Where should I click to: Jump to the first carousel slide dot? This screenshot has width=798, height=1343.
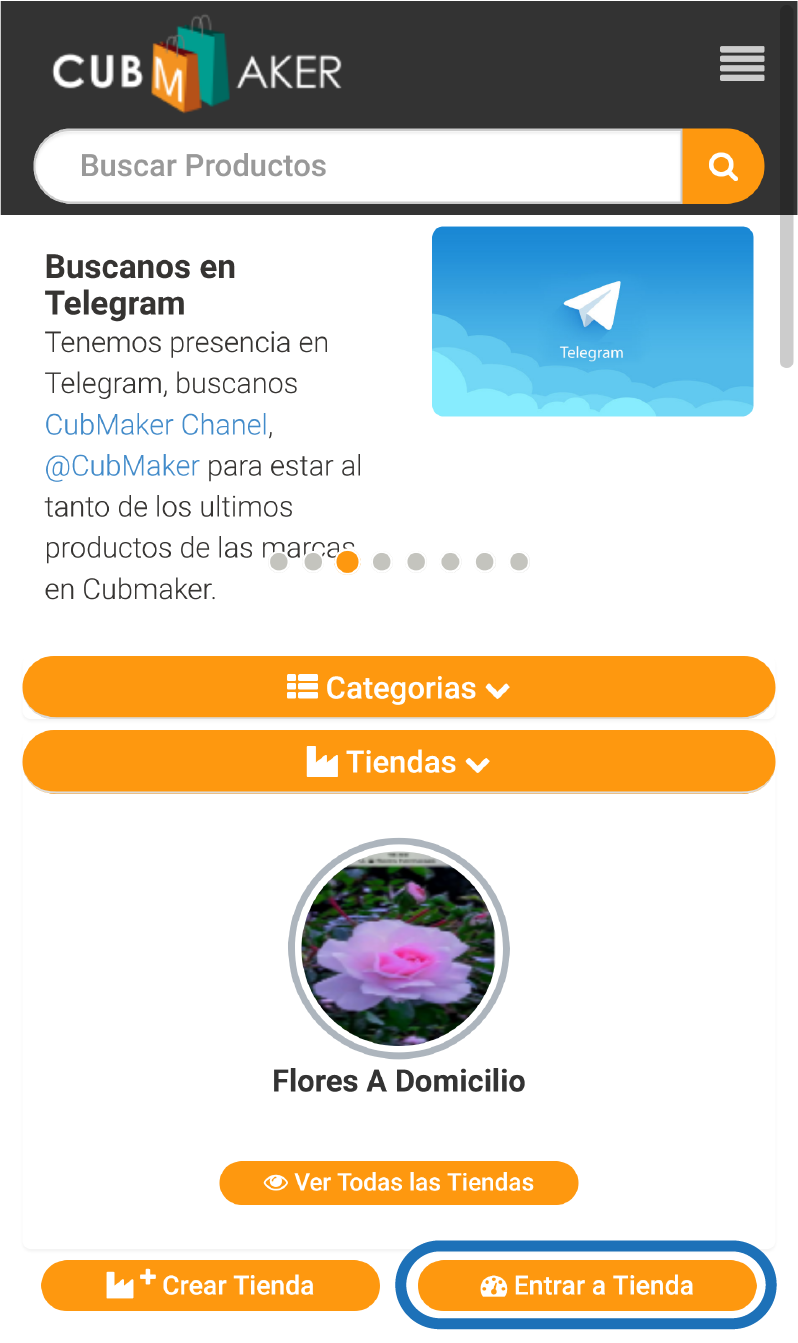click(x=279, y=562)
